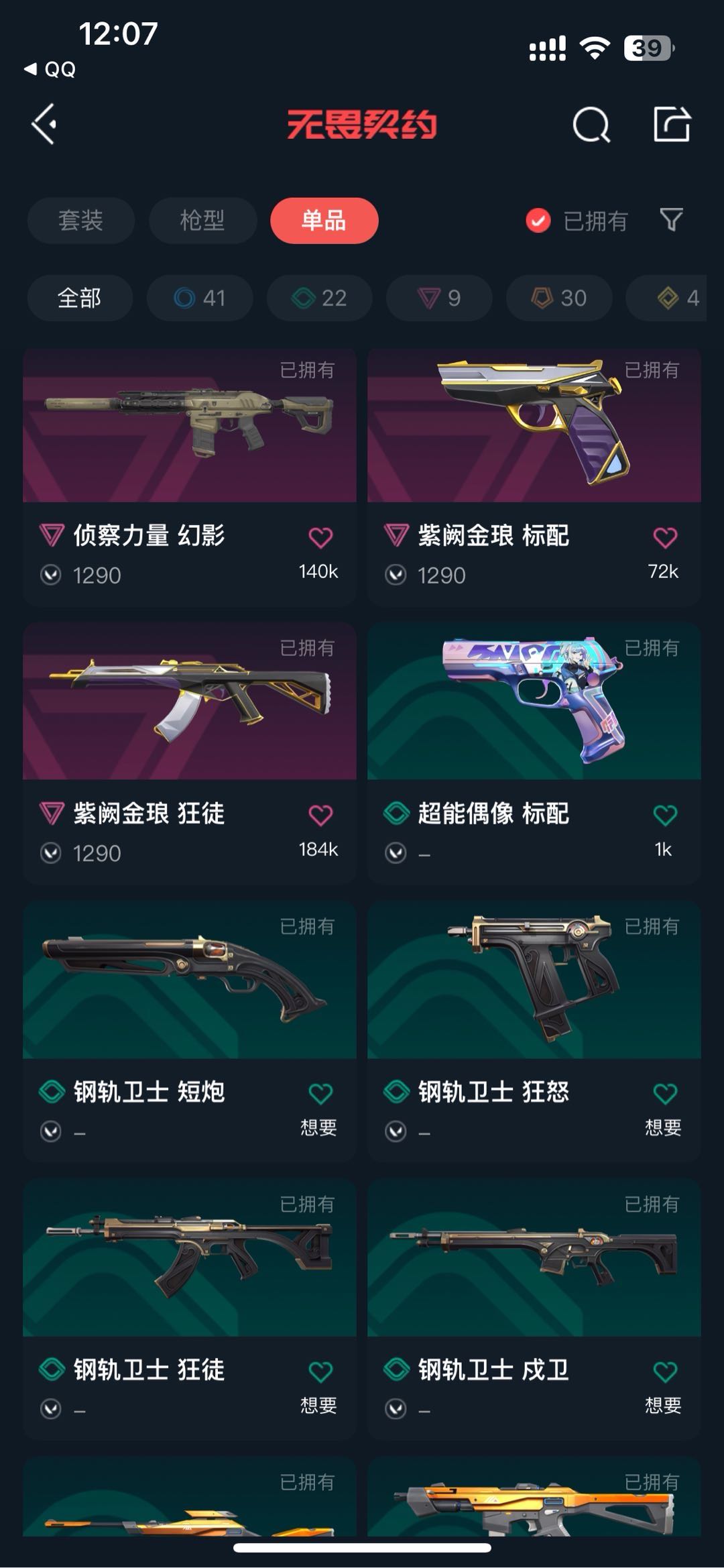
Task: Share this skin collection page
Action: (671, 124)
